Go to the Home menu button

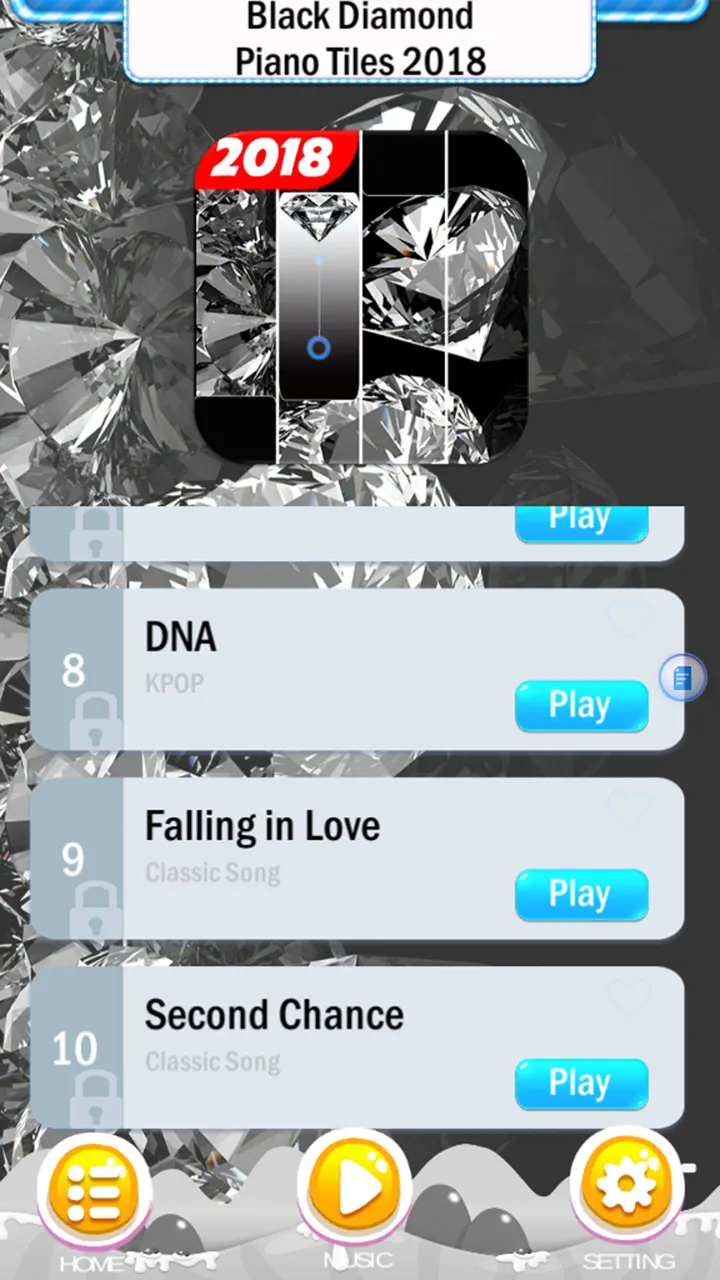coord(94,1192)
